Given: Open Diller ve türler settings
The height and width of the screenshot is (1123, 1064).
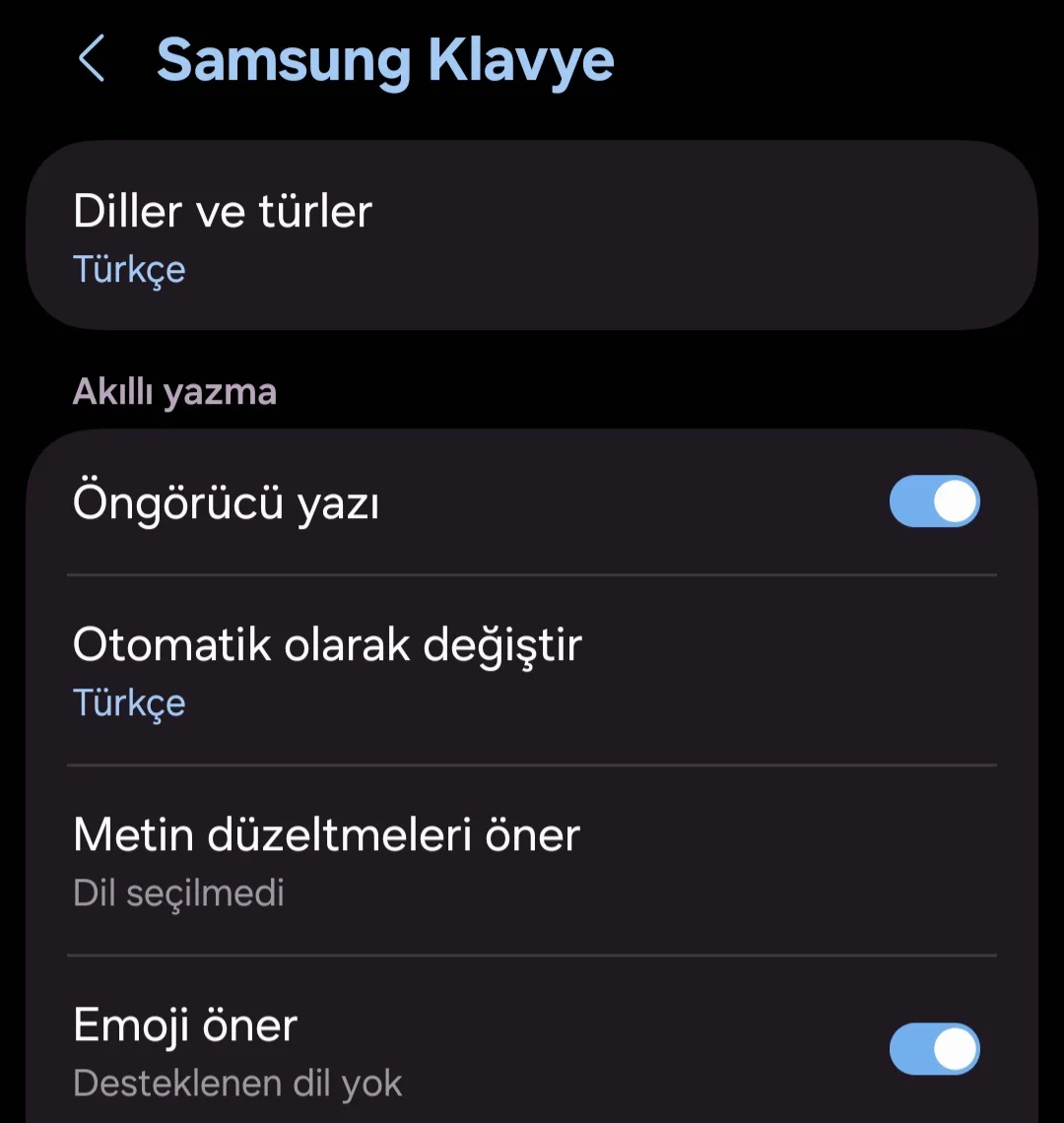Looking at the screenshot, I should [x=532, y=236].
